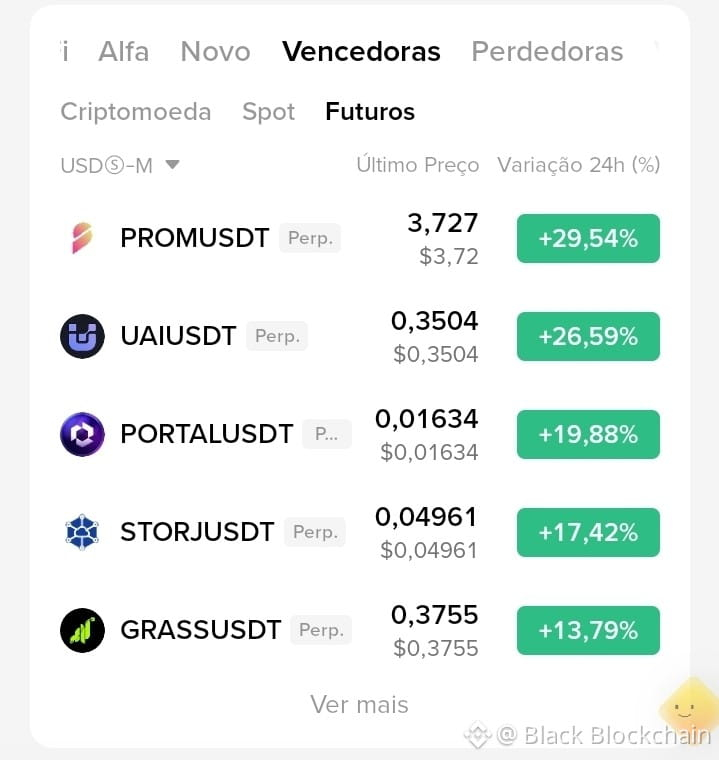Switch to the Spot sub-tab
The height and width of the screenshot is (760, 719).
click(x=269, y=112)
